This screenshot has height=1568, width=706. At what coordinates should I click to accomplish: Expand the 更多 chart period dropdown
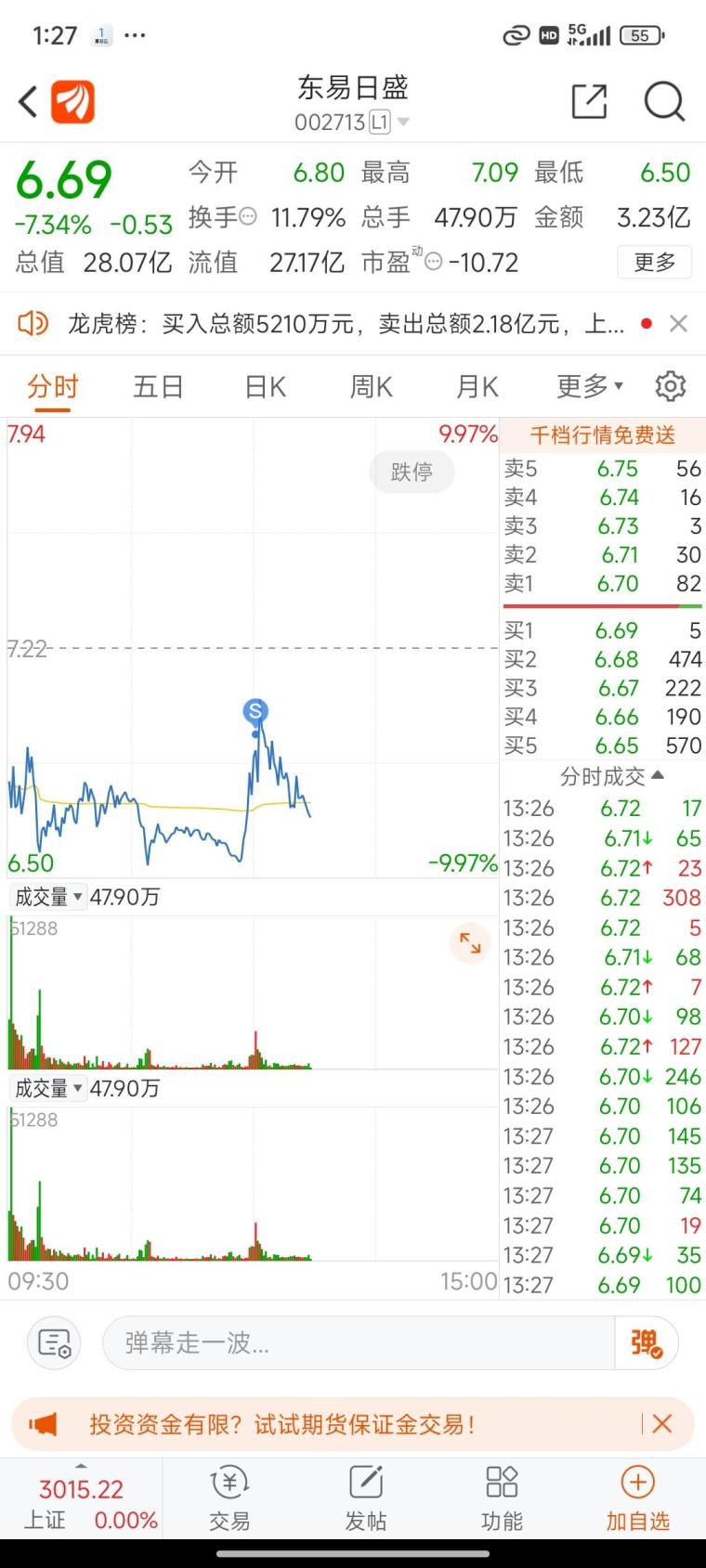pos(590,386)
